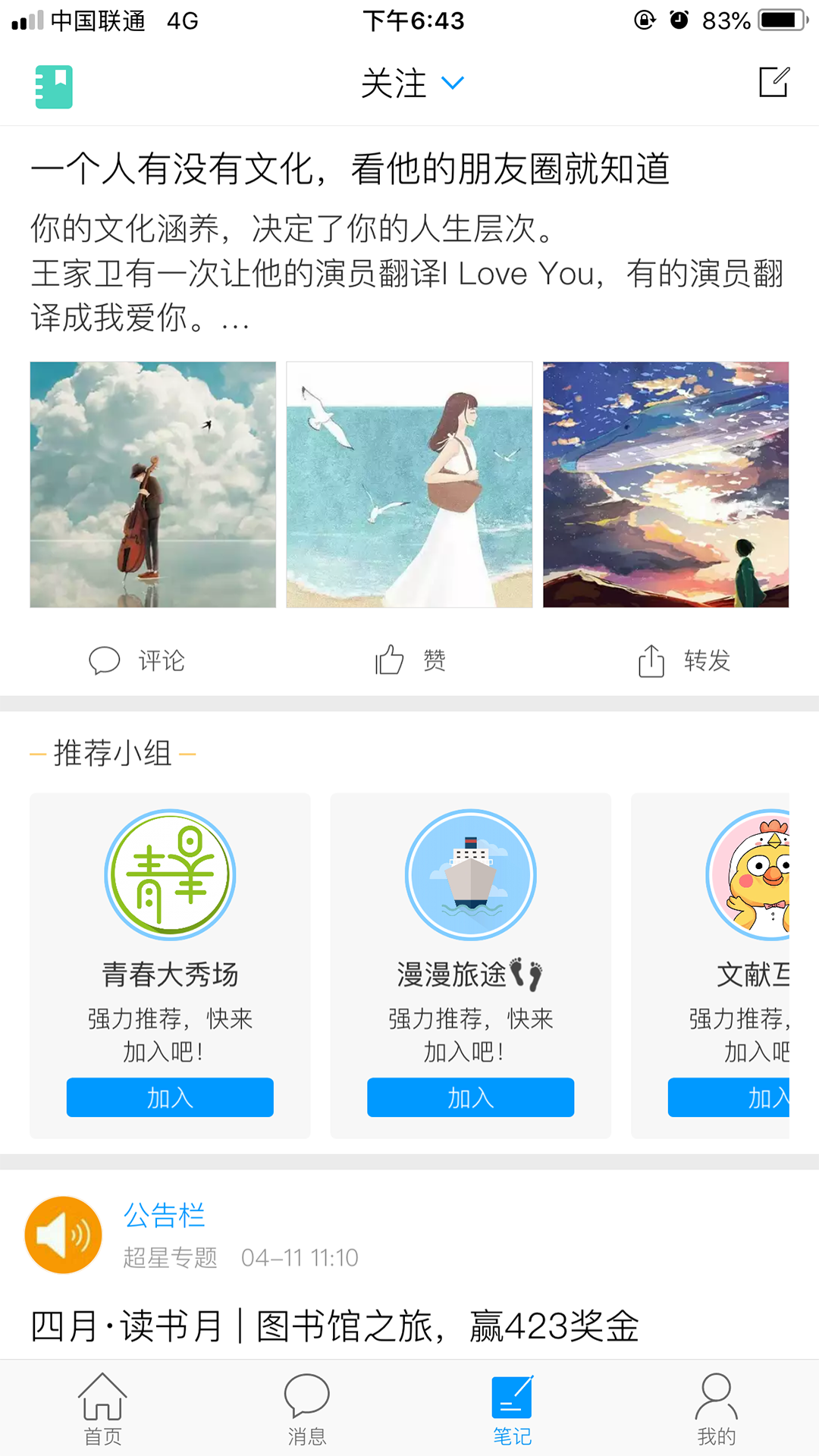
Task: Compose a new note
Action: (773, 82)
